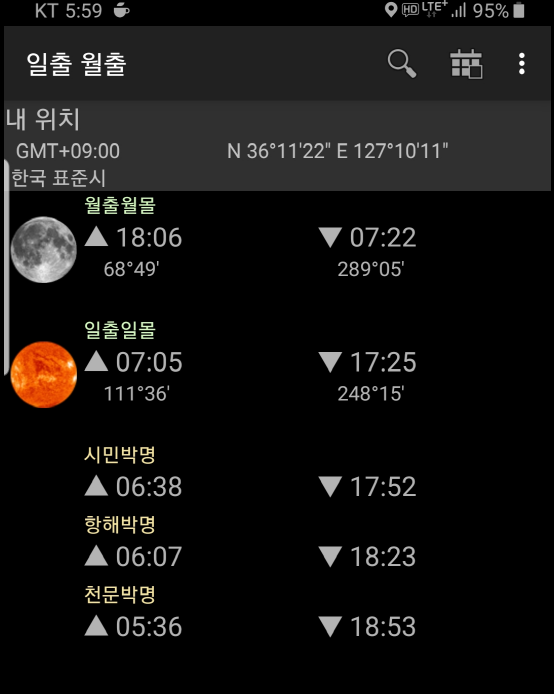Open the location search magnifier
The image size is (554, 694).
(x=402, y=64)
